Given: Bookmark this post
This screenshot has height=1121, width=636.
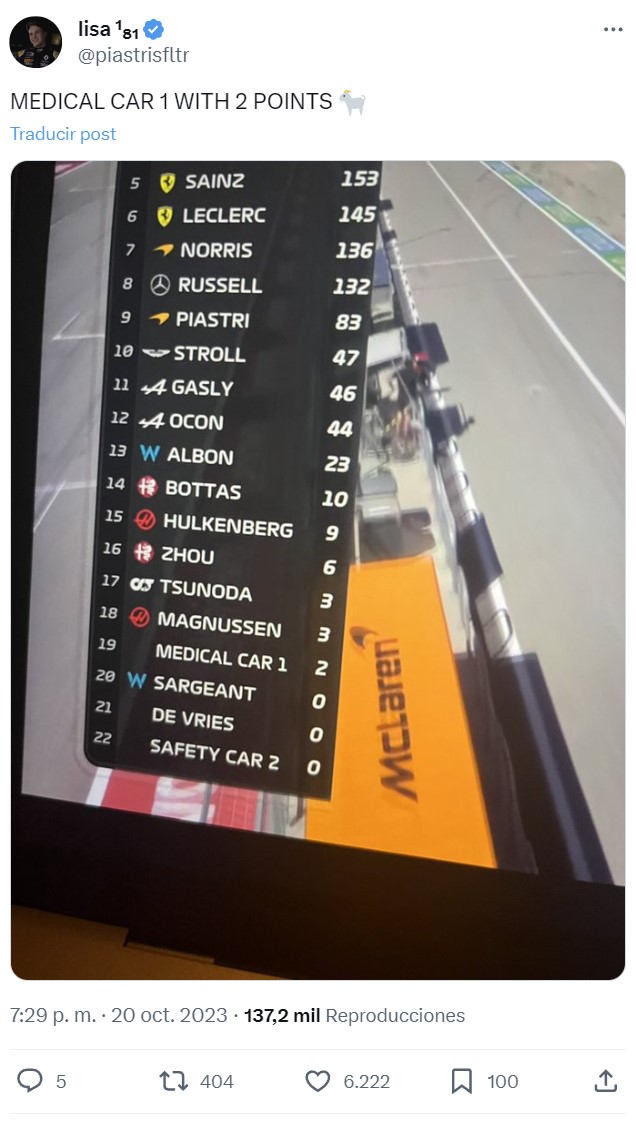Looking at the screenshot, I should pos(462,1081).
